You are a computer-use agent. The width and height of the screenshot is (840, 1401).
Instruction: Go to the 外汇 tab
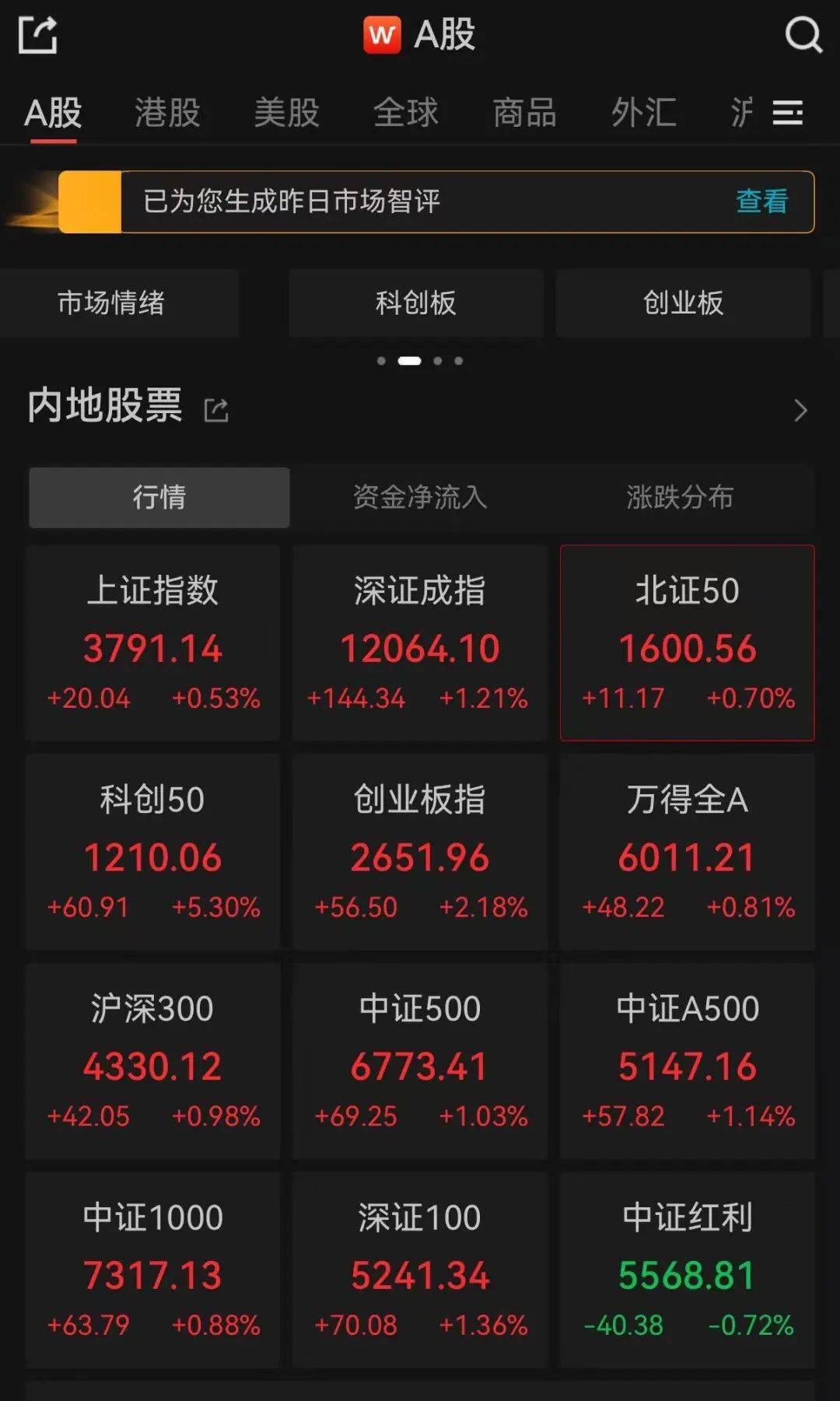(643, 113)
